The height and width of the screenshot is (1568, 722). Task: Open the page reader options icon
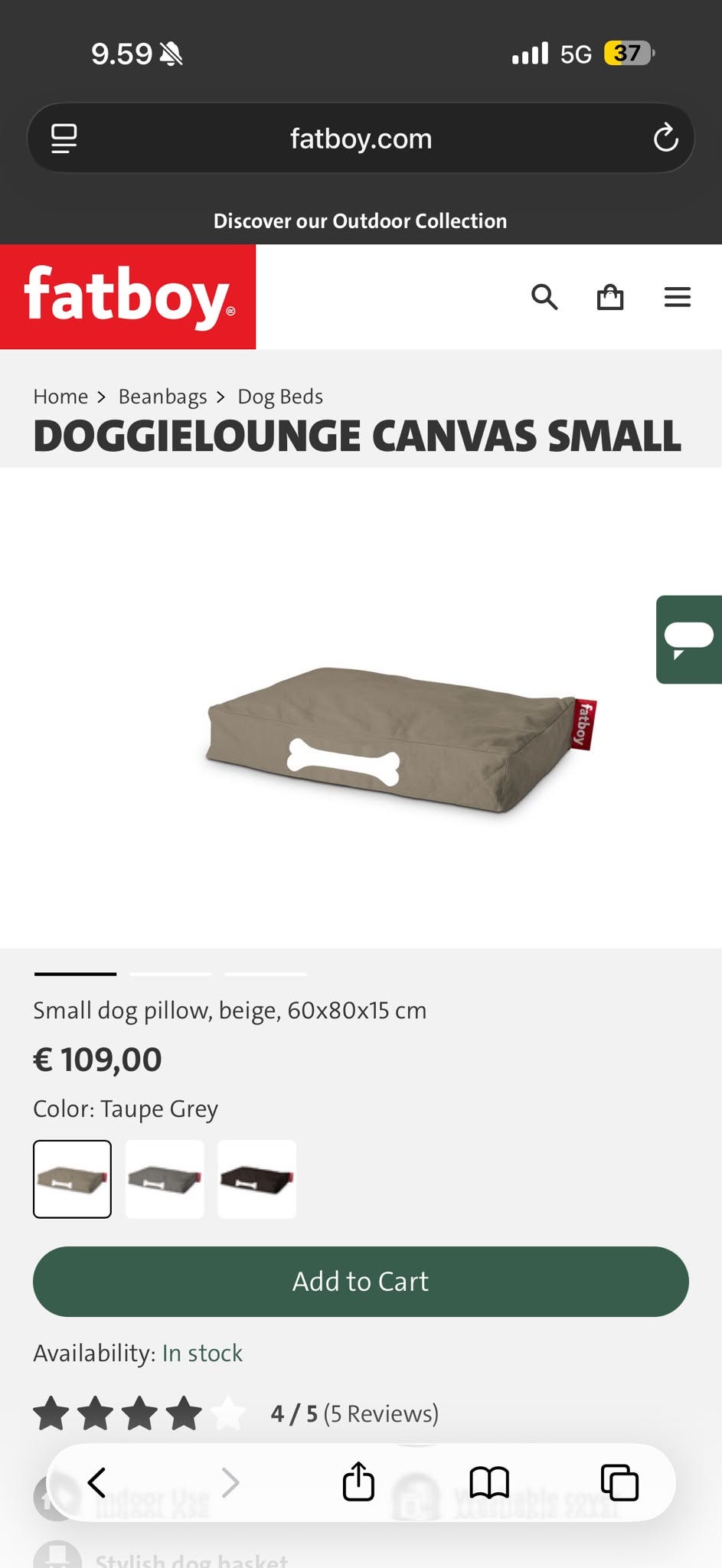click(64, 139)
